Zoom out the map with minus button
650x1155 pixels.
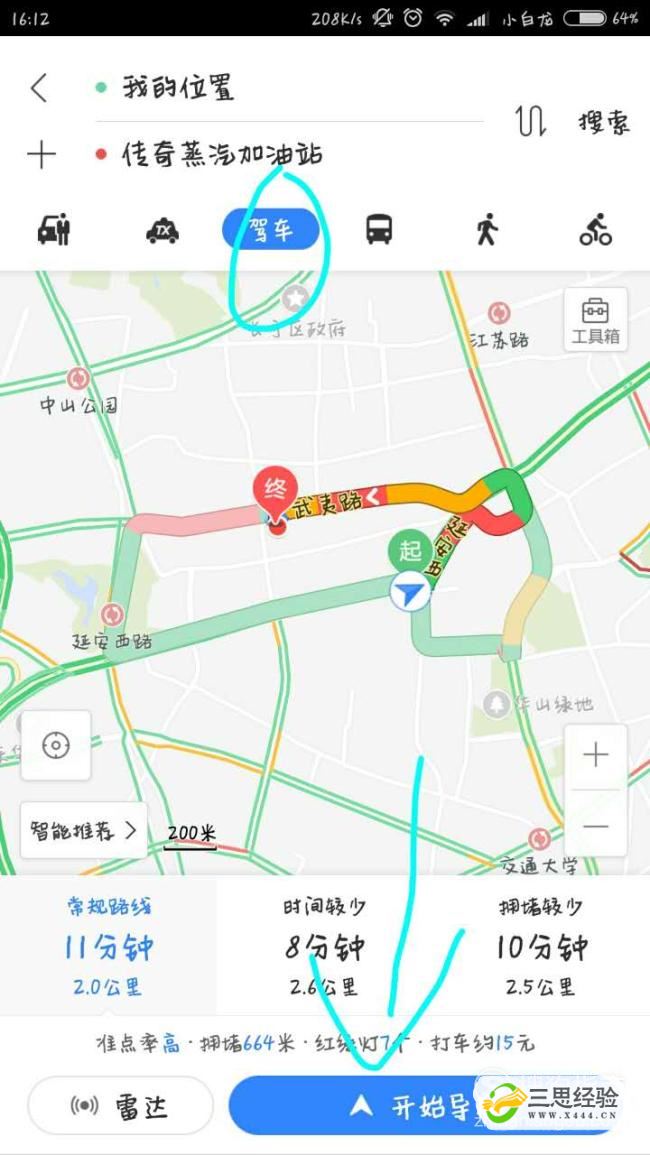pos(596,826)
